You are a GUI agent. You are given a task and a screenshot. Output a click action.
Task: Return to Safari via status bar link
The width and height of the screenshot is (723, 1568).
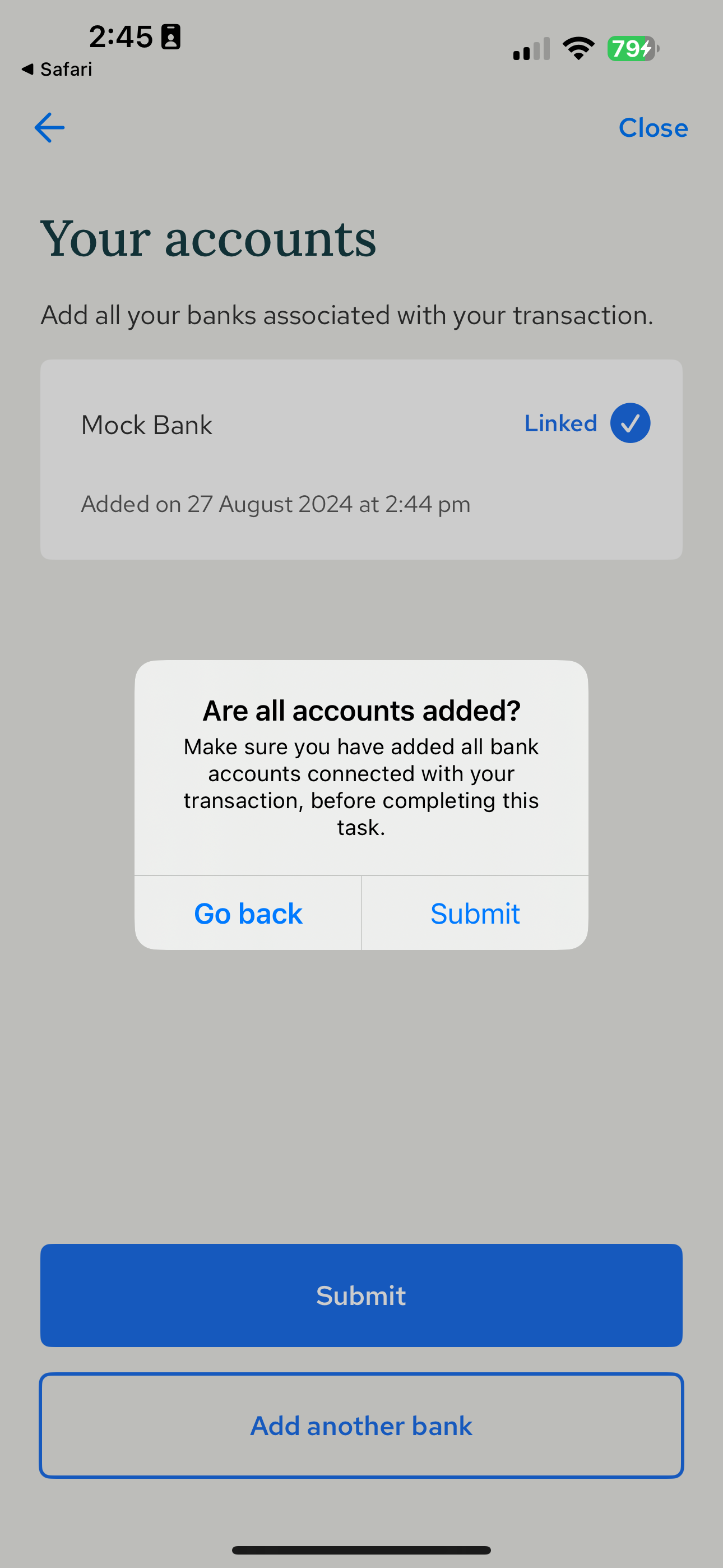[x=57, y=70]
